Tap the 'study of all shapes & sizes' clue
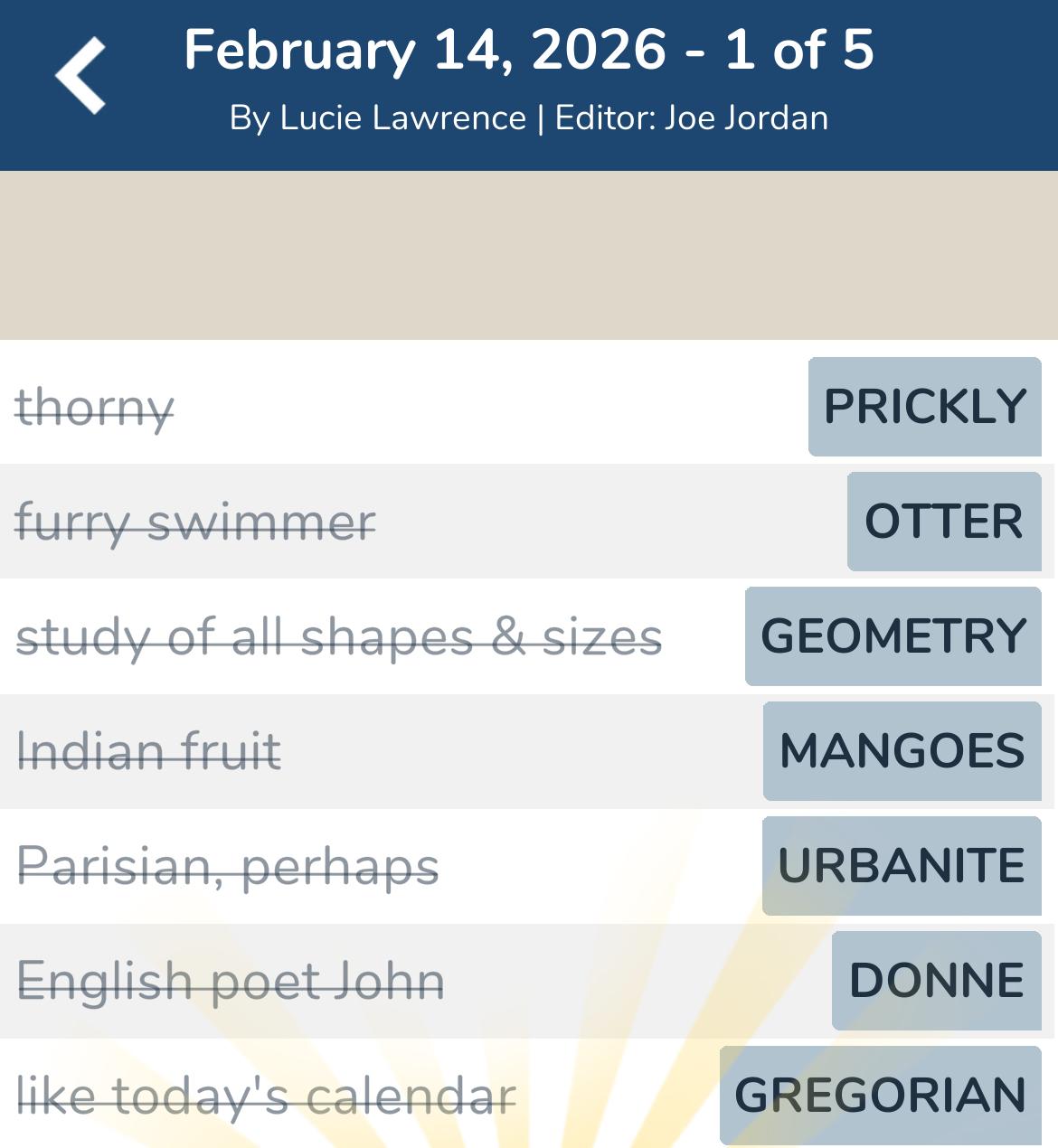 [341, 636]
